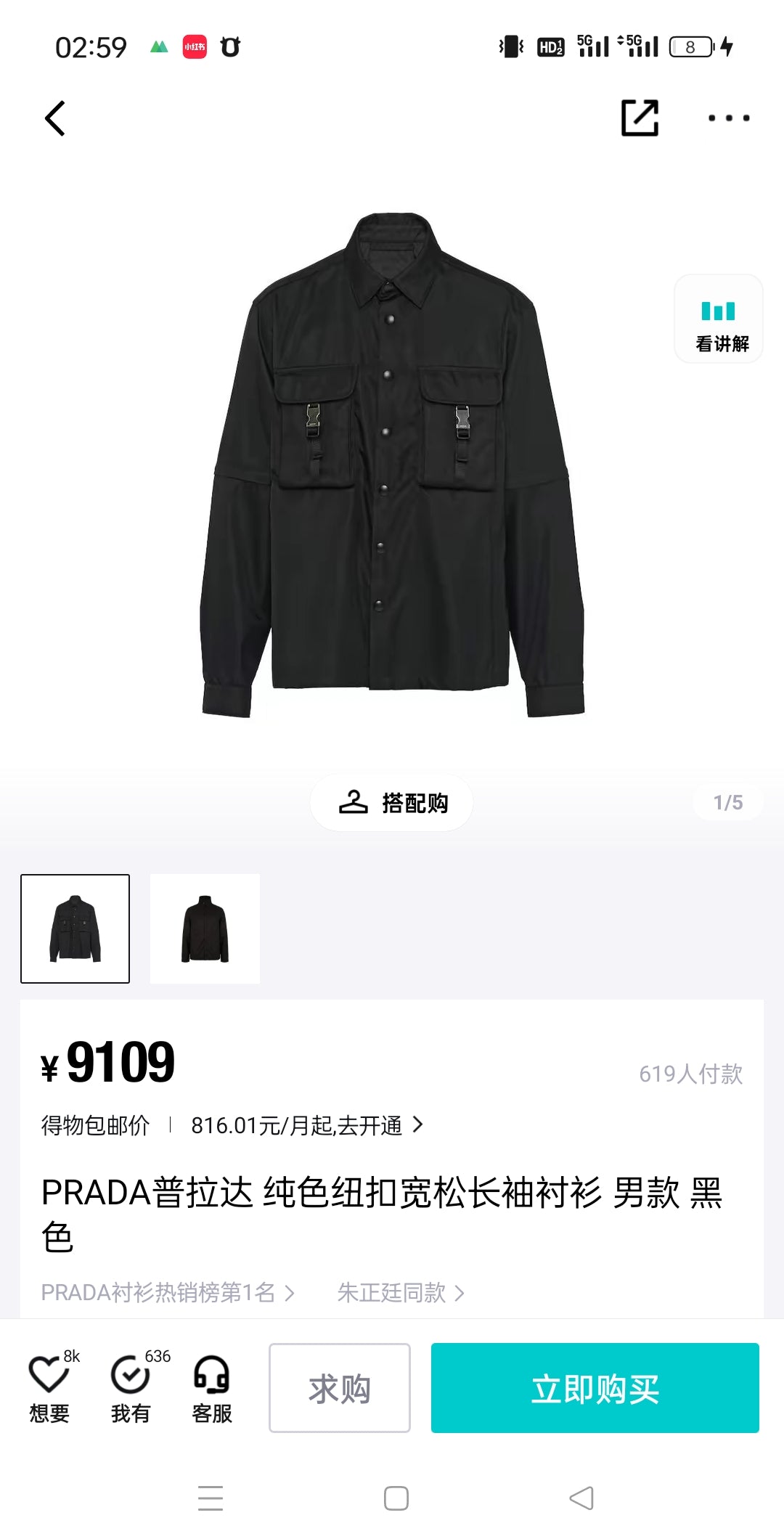784x1539 pixels.
Task: Go to the system home screen
Action: point(396,1498)
